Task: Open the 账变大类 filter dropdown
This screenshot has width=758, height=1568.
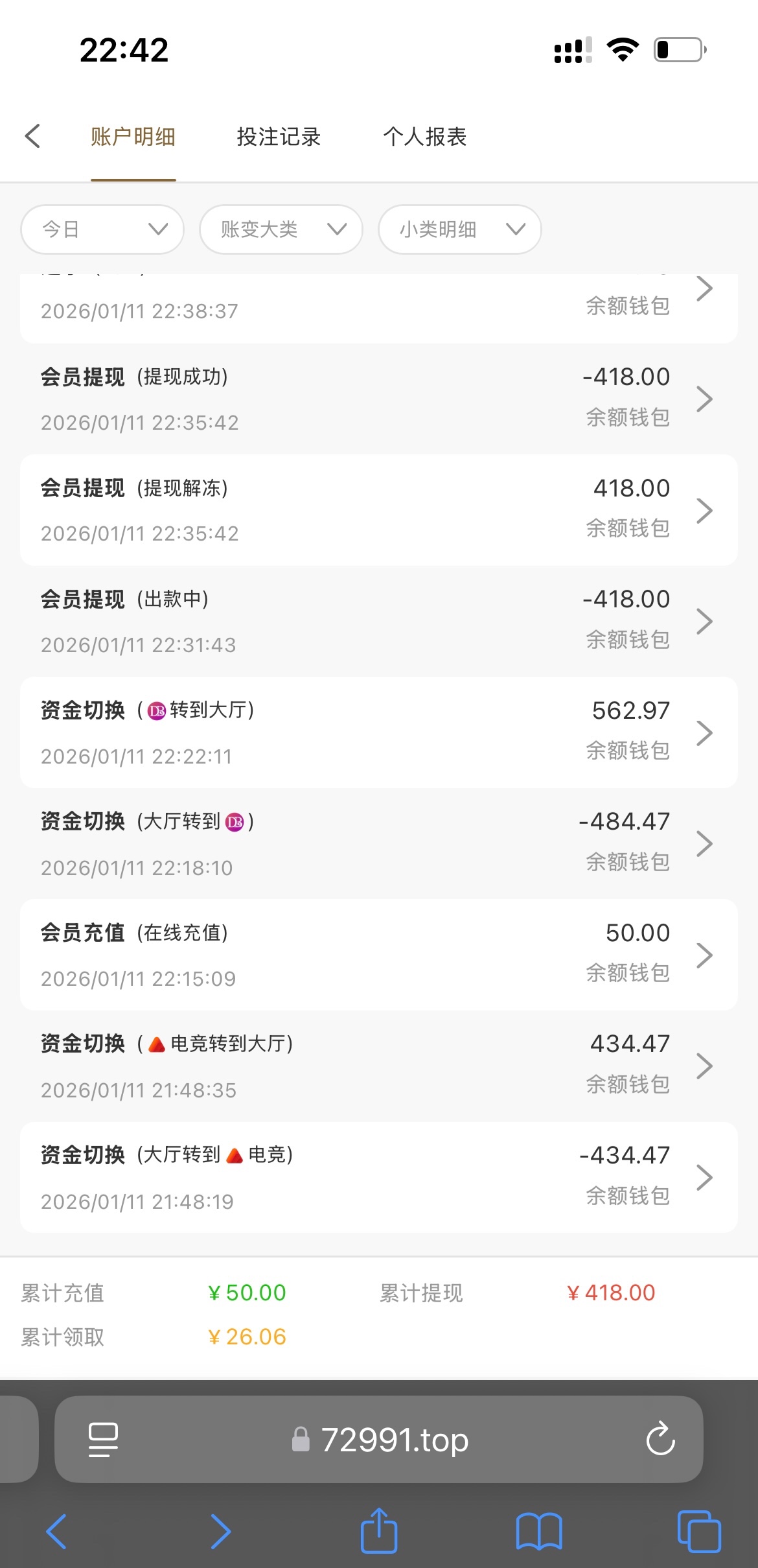Action: click(x=281, y=229)
